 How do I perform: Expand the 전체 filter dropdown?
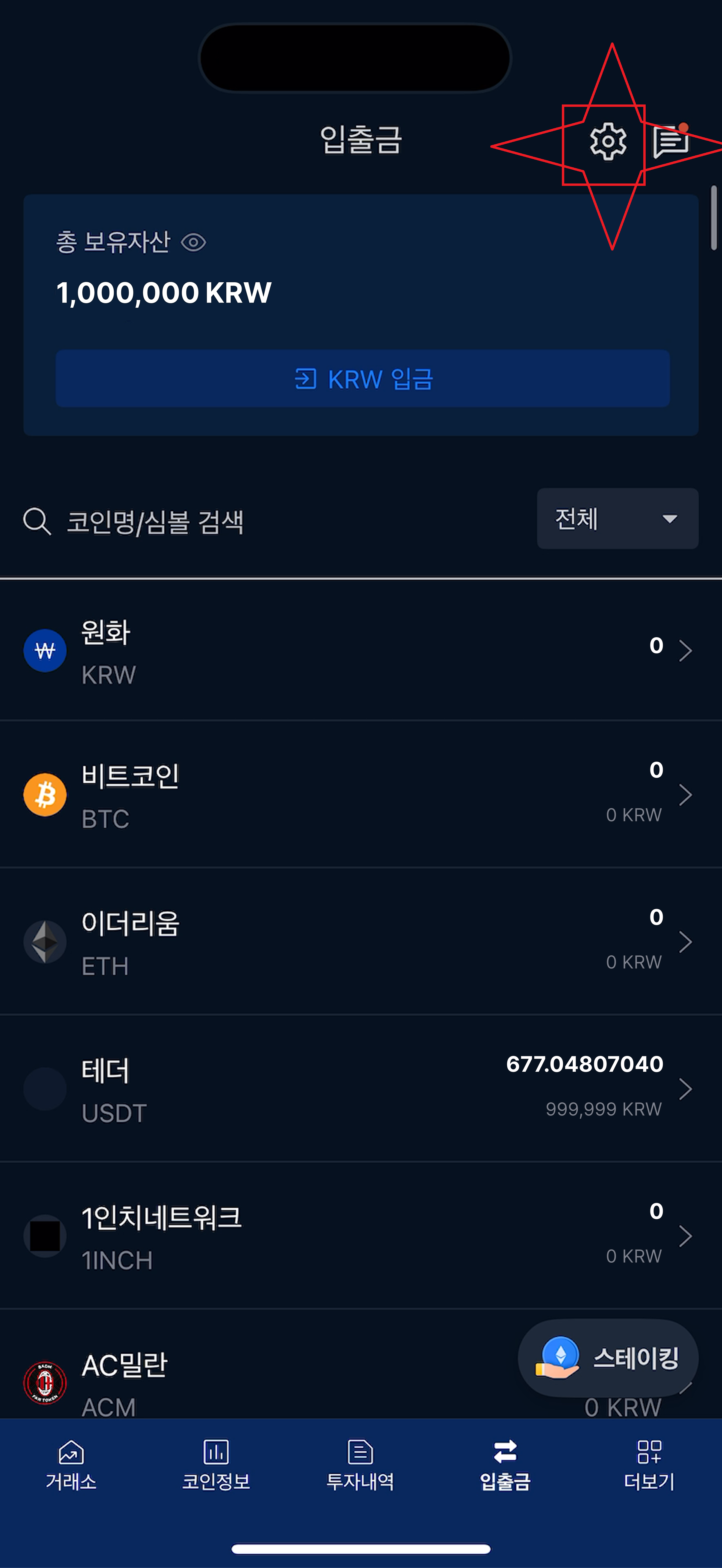pyautogui.click(x=617, y=519)
